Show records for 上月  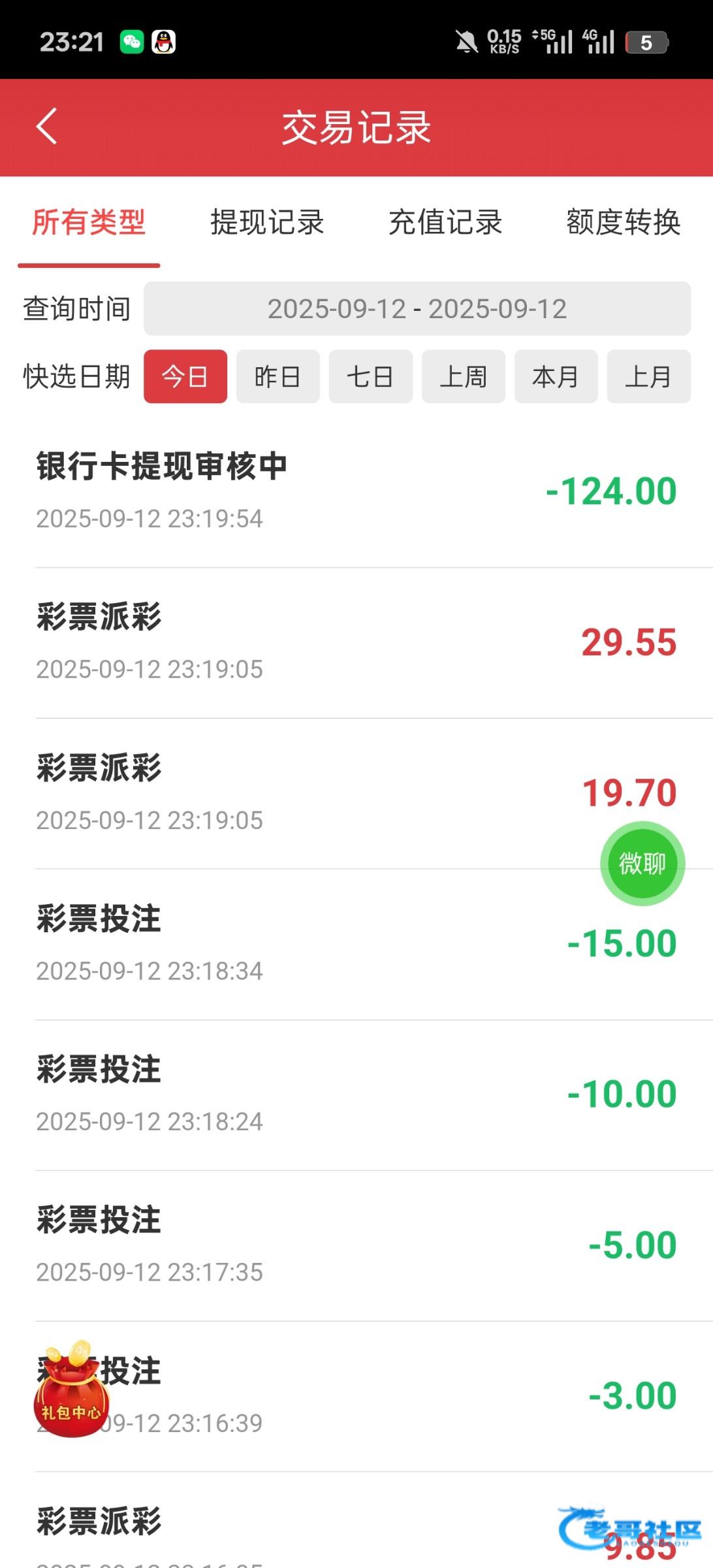(x=648, y=377)
